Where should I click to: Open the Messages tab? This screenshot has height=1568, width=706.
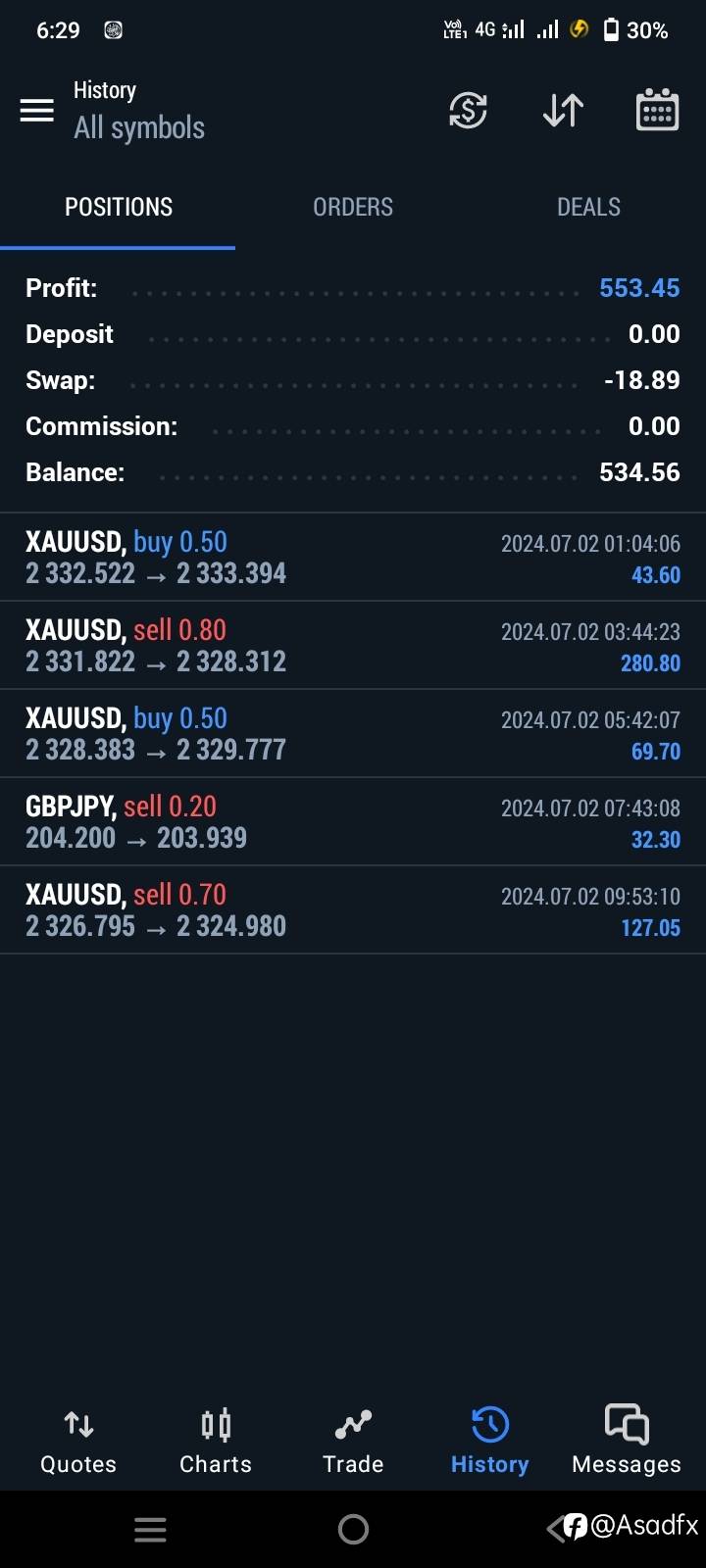coord(627,1441)
